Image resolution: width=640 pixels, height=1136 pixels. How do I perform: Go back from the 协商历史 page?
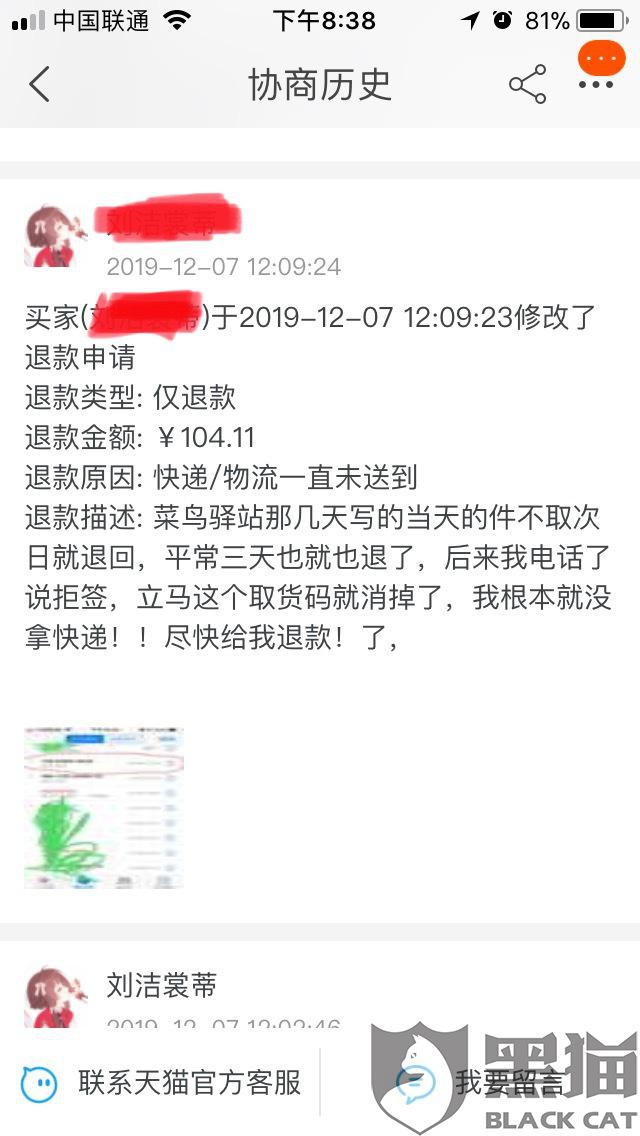tap(39, 84)
